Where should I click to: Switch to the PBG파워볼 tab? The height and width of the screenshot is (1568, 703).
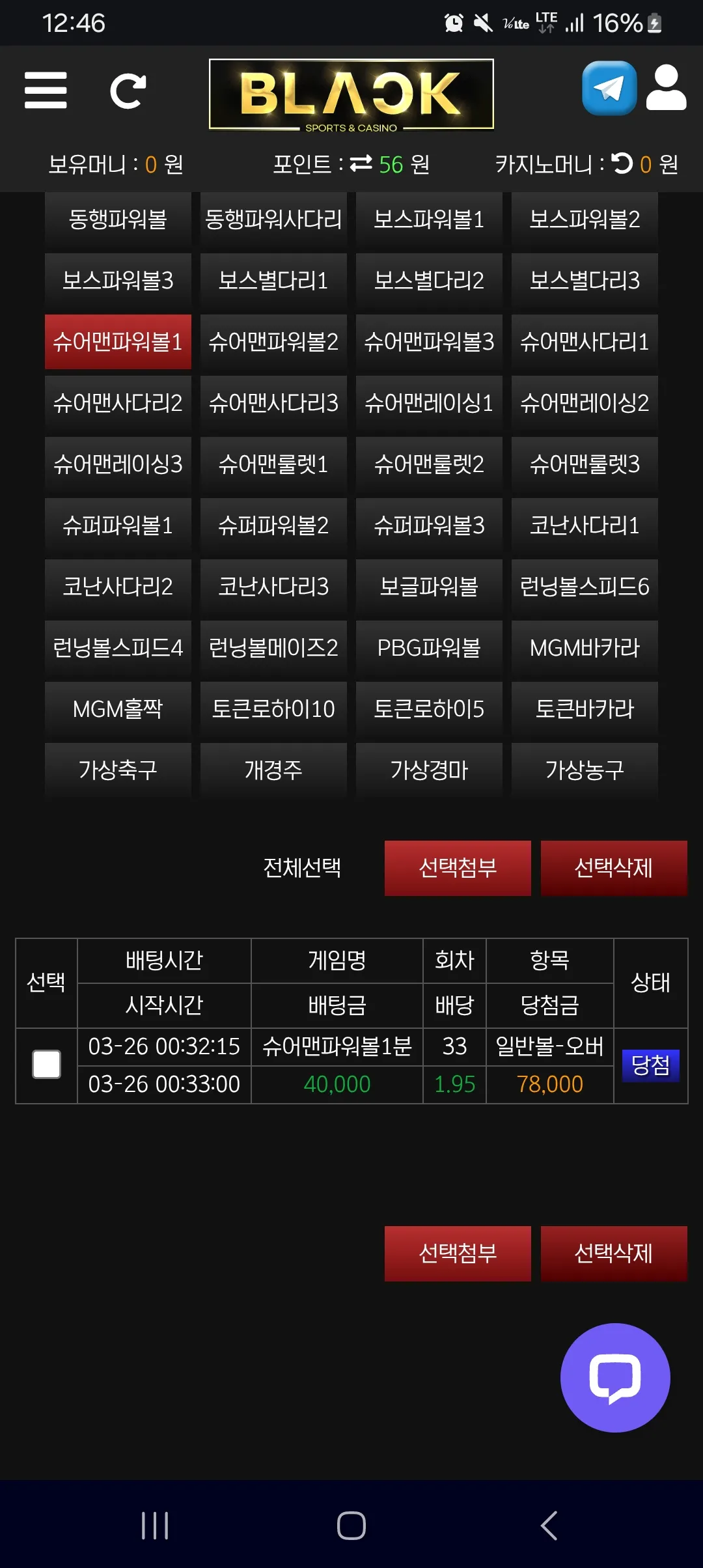coord(429,647)
